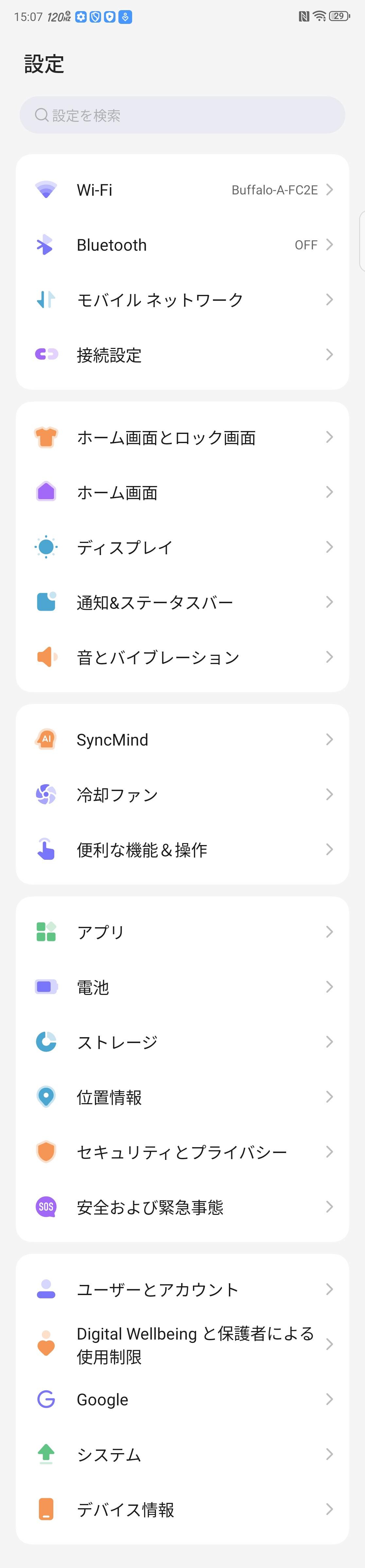
Task: Open the Bluetooth row
Action: 182,245
